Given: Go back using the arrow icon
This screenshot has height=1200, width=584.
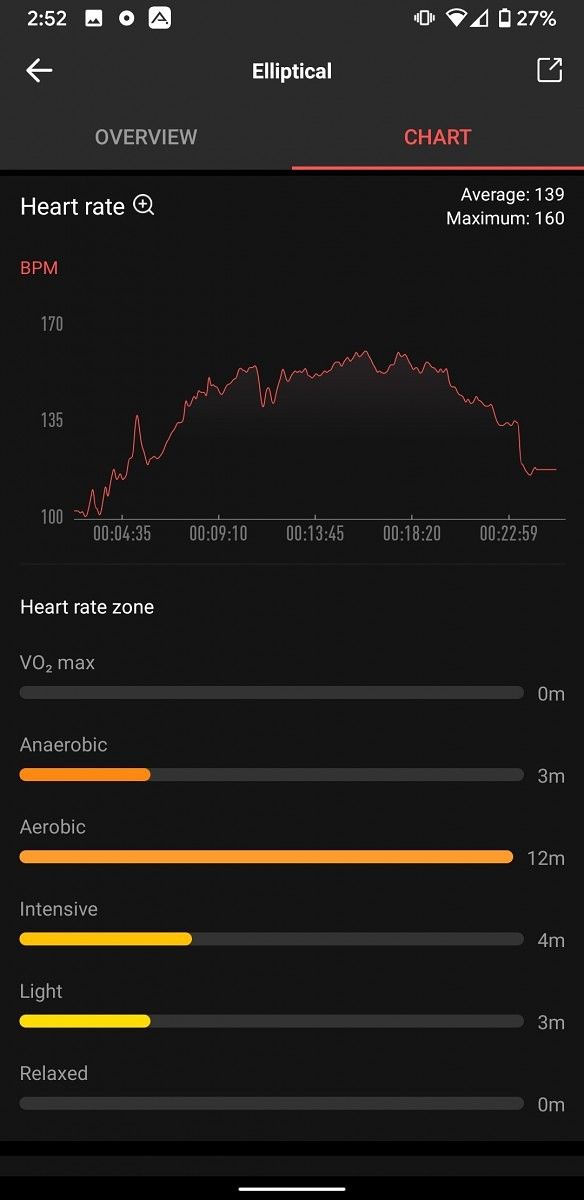Looking at the screenshot, I should click(x=39, y=70).
